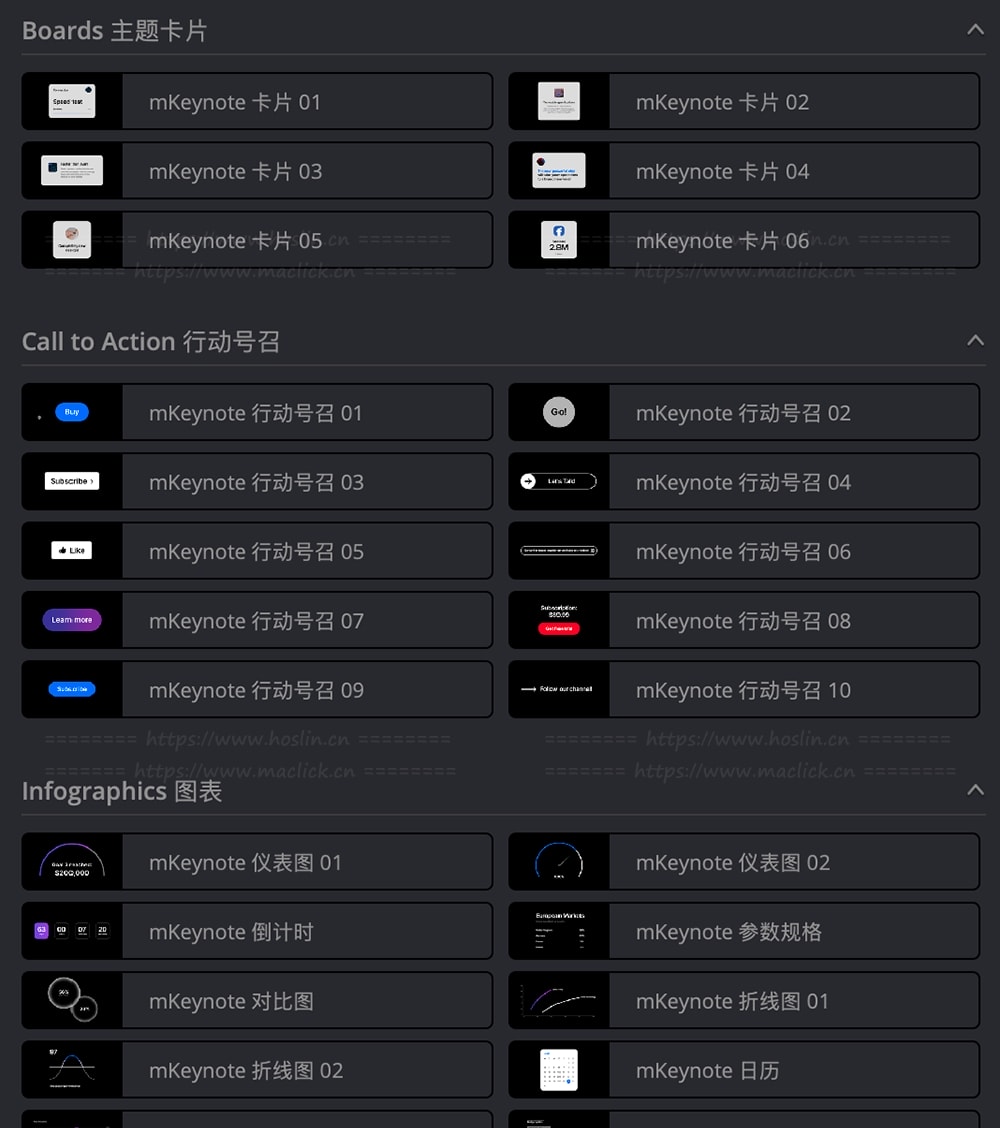Choose mKeynote 行动号召 02 preset
Screen dimensions: 1000x1128
pos(744,413)
